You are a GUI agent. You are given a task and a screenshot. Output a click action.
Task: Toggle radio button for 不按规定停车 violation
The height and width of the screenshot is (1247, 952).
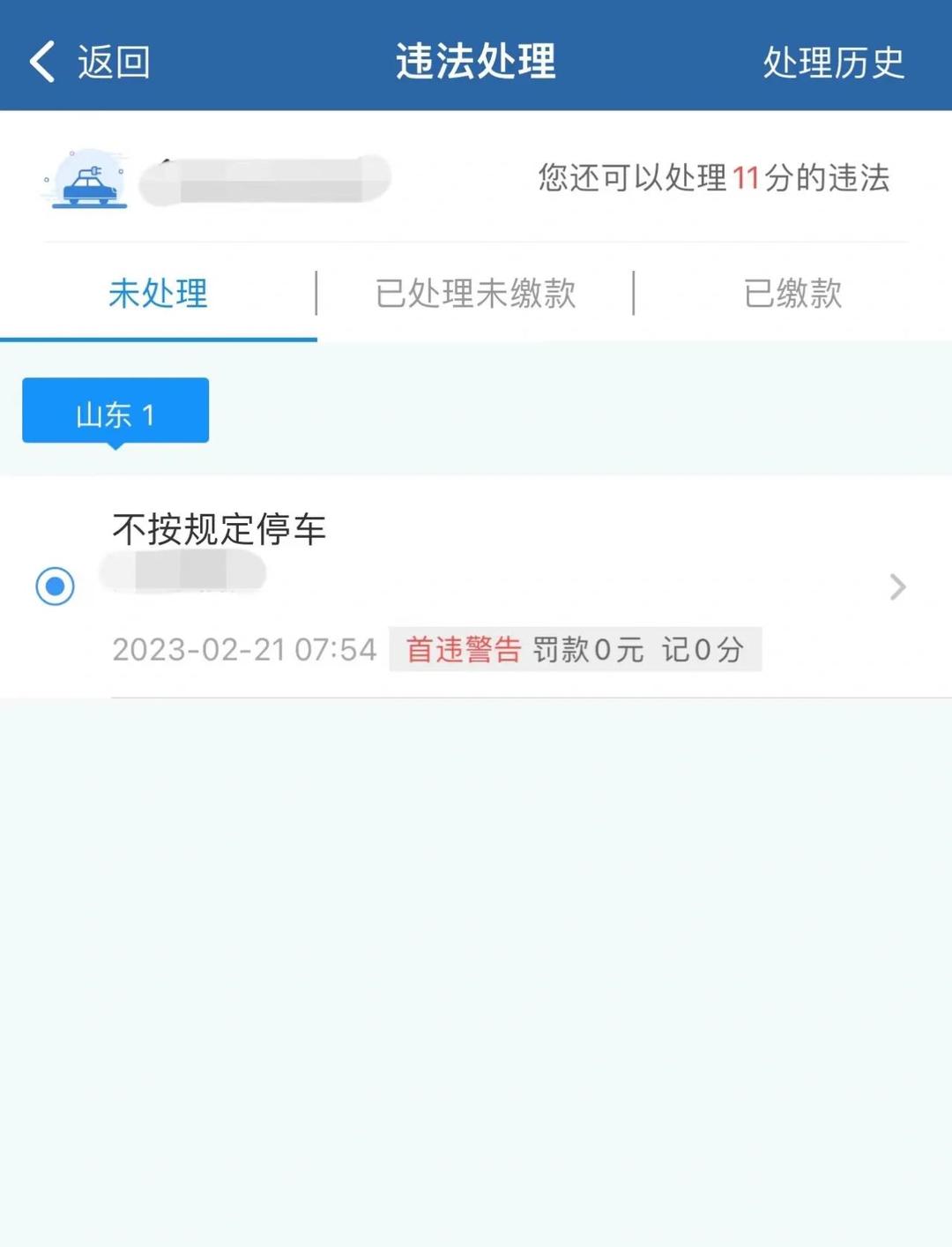55,586
